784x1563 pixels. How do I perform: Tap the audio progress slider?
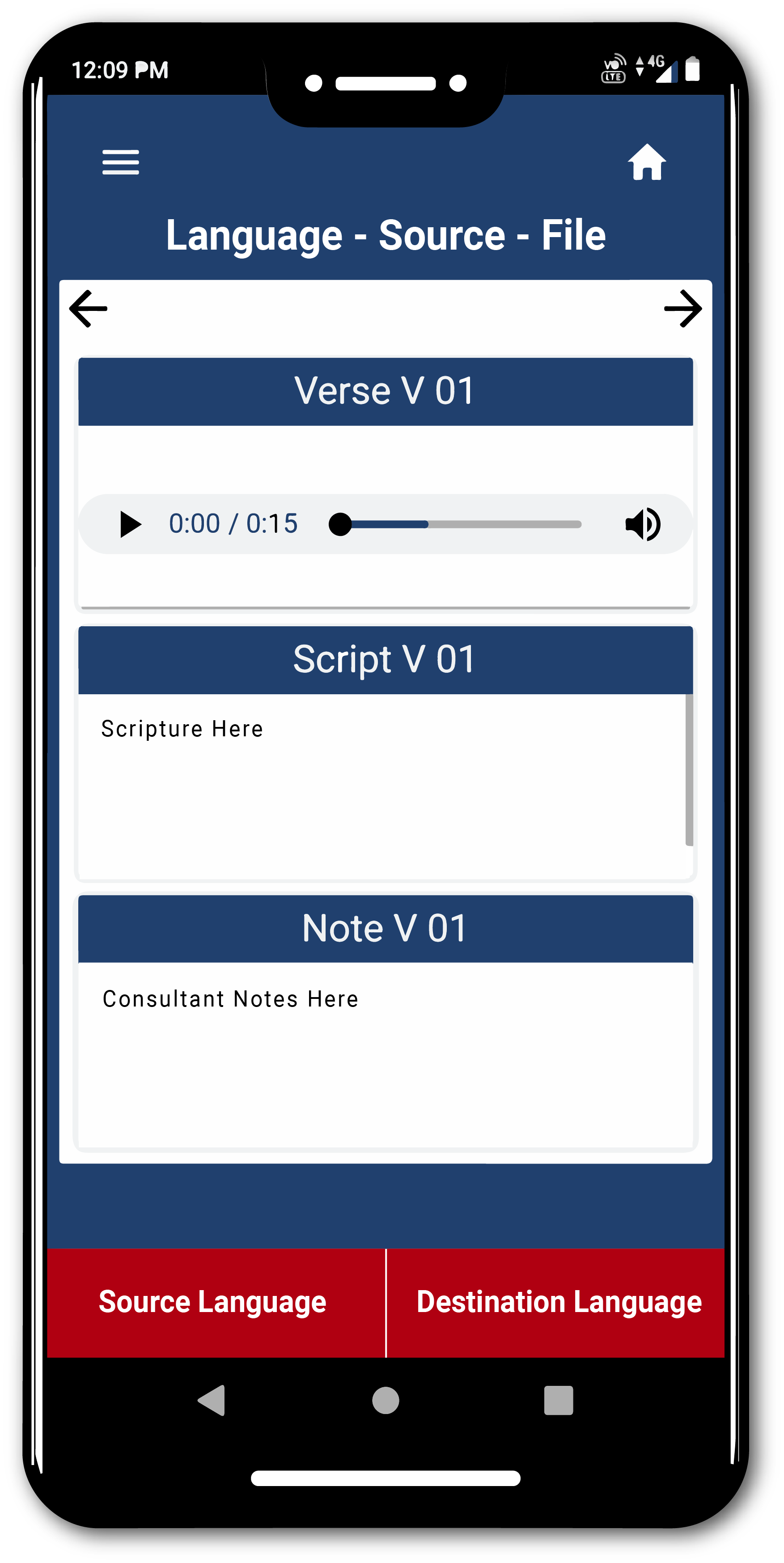455,524
